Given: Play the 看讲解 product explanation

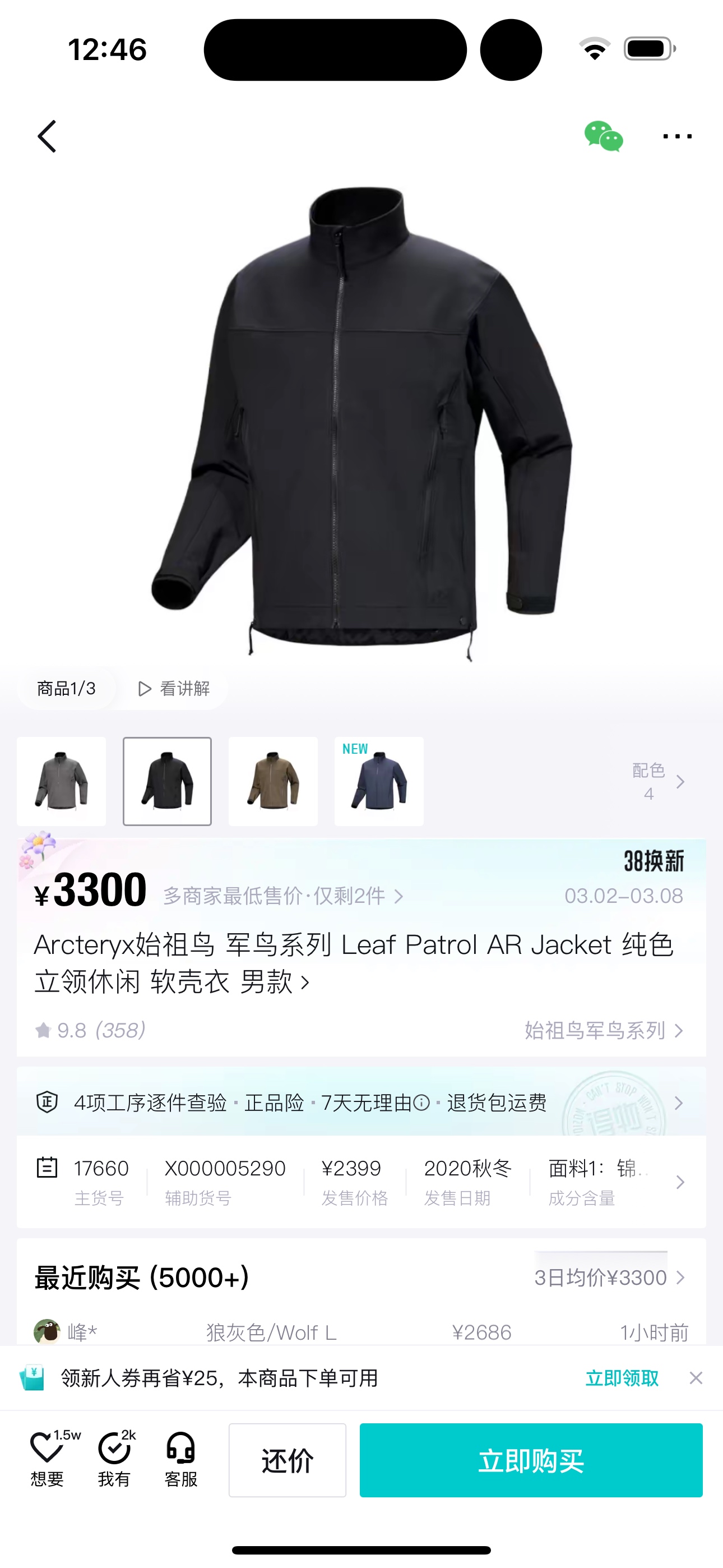Looking at the screenshot, I should [x=174, y=689].
